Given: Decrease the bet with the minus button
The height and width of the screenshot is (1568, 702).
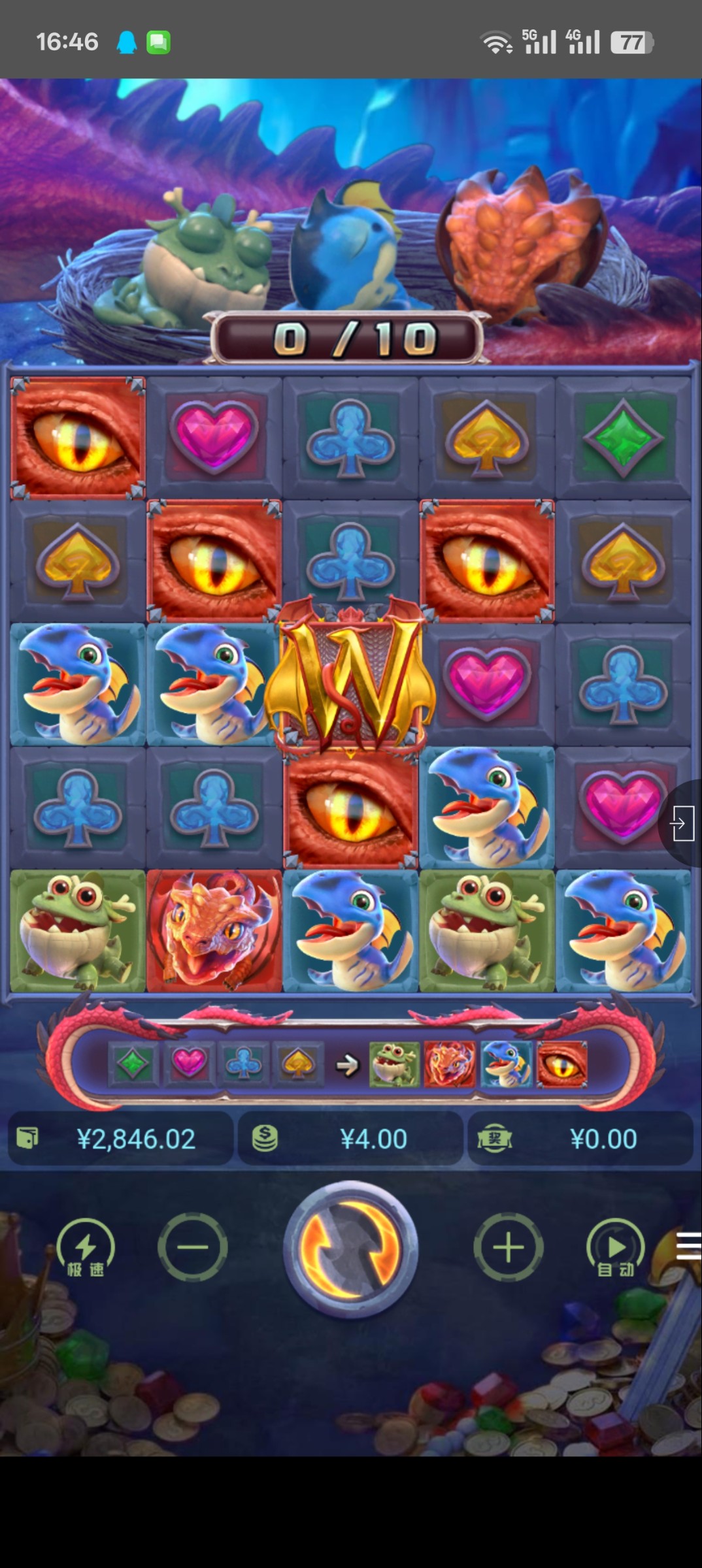Looking at the screenshot, I should click(x=192, y=1248).
